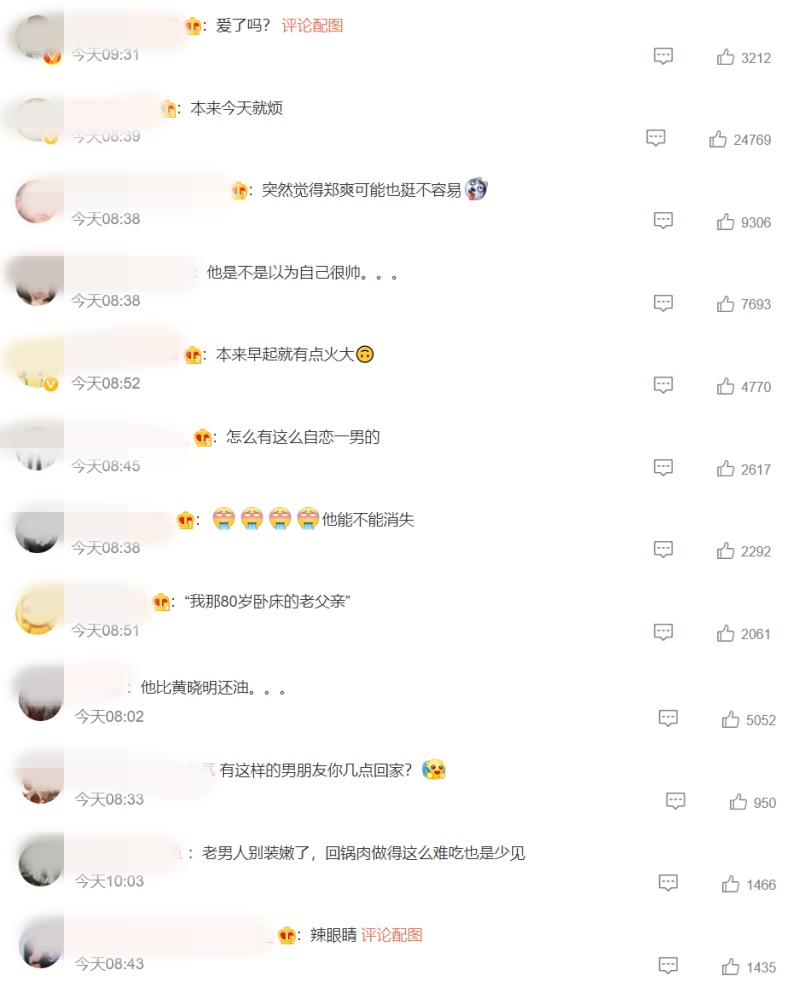Like the comment 本来今天就烦
Image resolution: width=800 pixels, height=993 pixels.
click(x=718, y=139)
